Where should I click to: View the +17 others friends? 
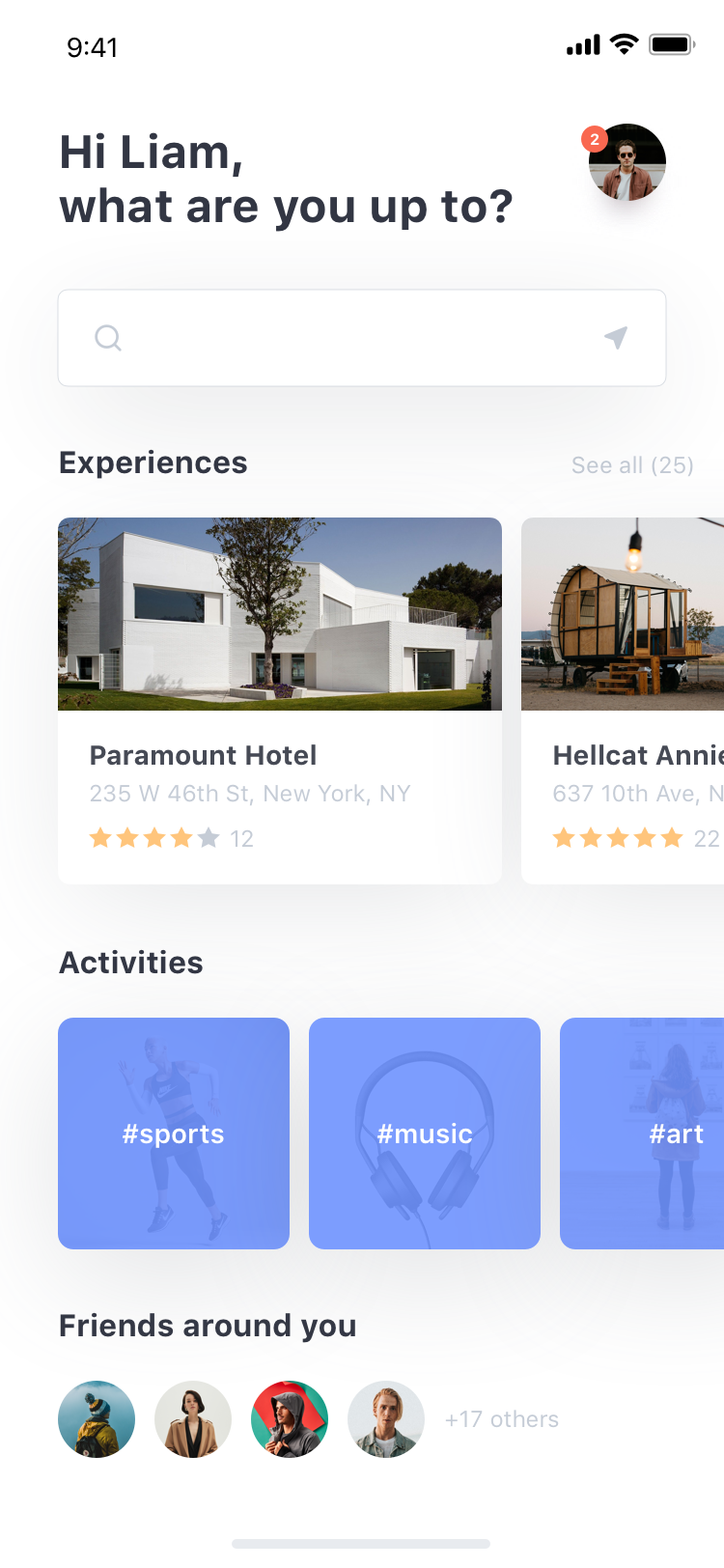coord(502,1419)
